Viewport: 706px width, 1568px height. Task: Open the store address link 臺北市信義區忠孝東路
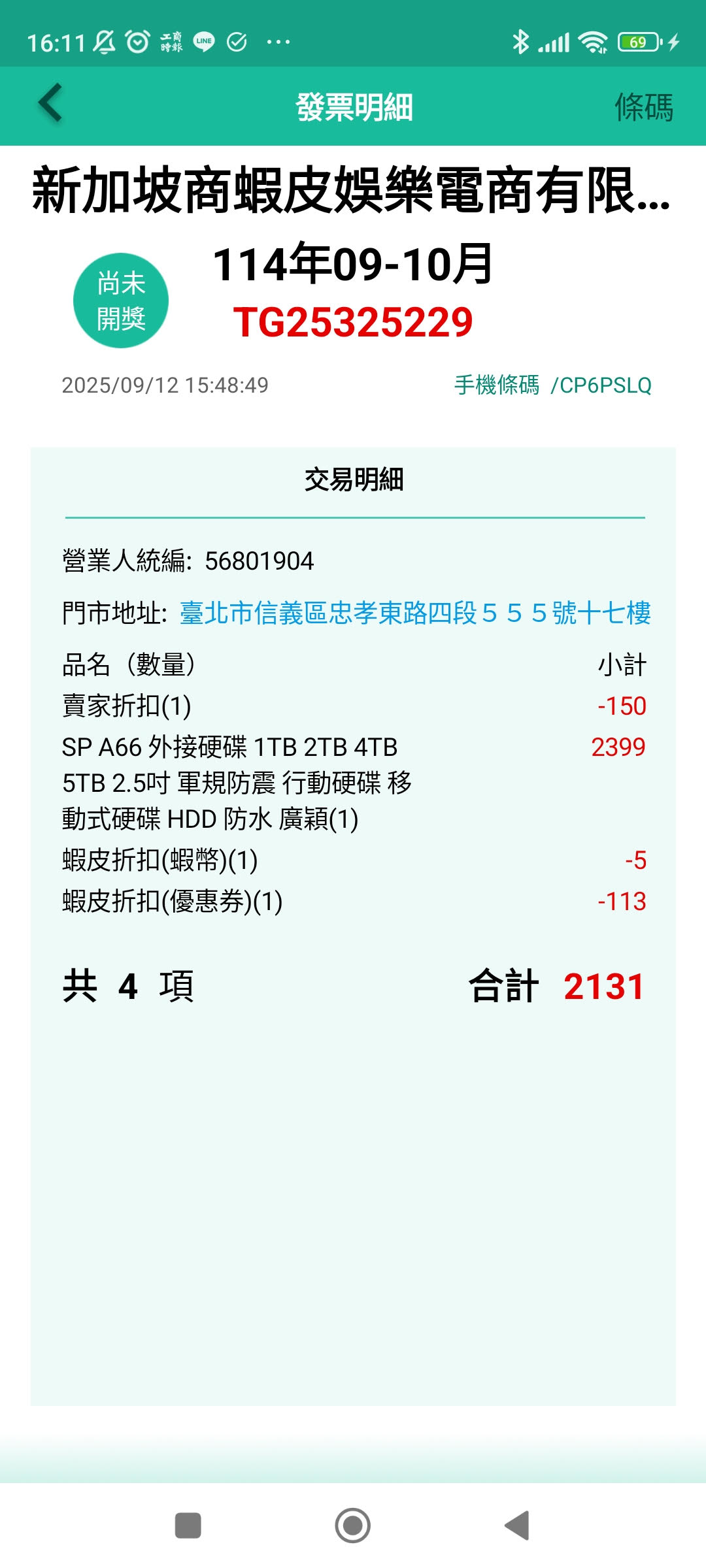[415, 613]
